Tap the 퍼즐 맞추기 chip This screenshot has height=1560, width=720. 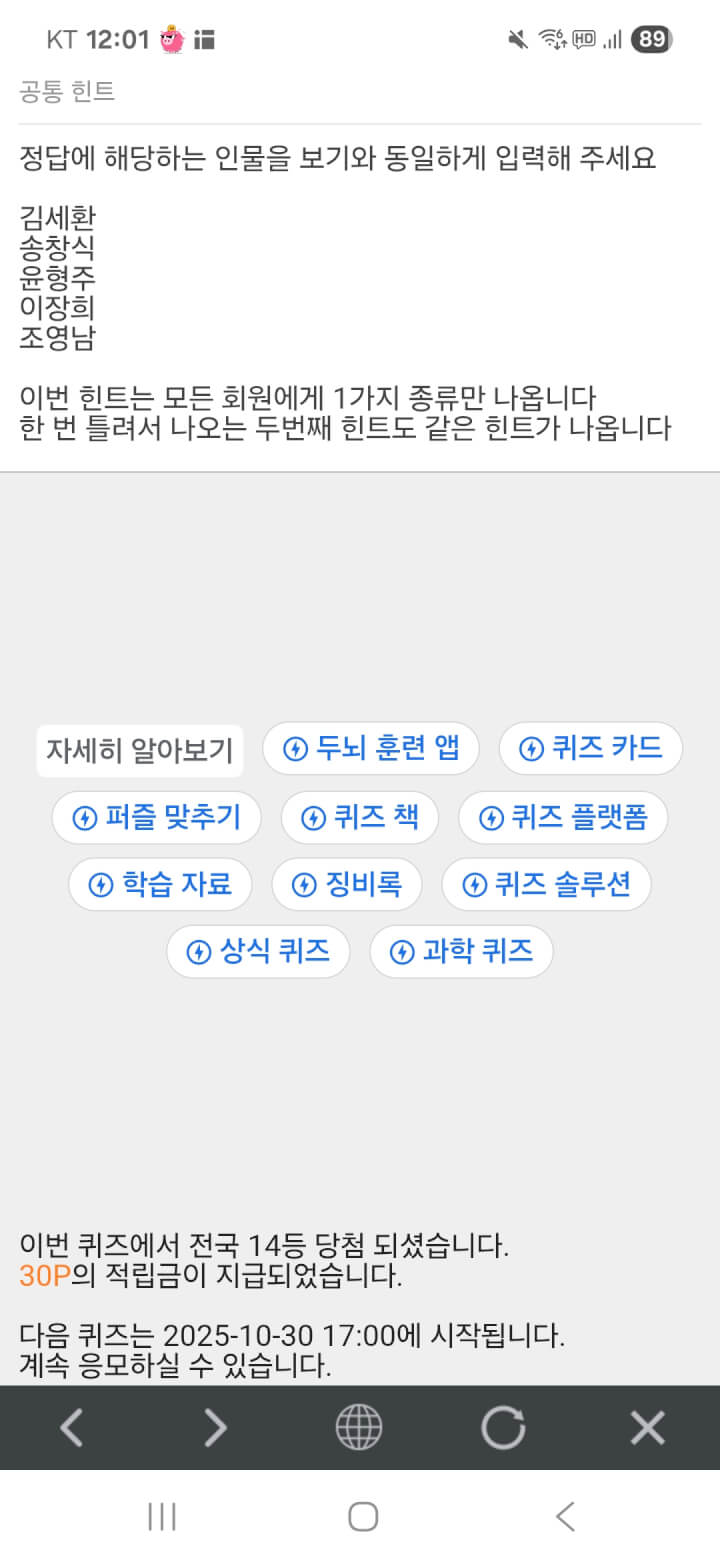click(156, 818)
